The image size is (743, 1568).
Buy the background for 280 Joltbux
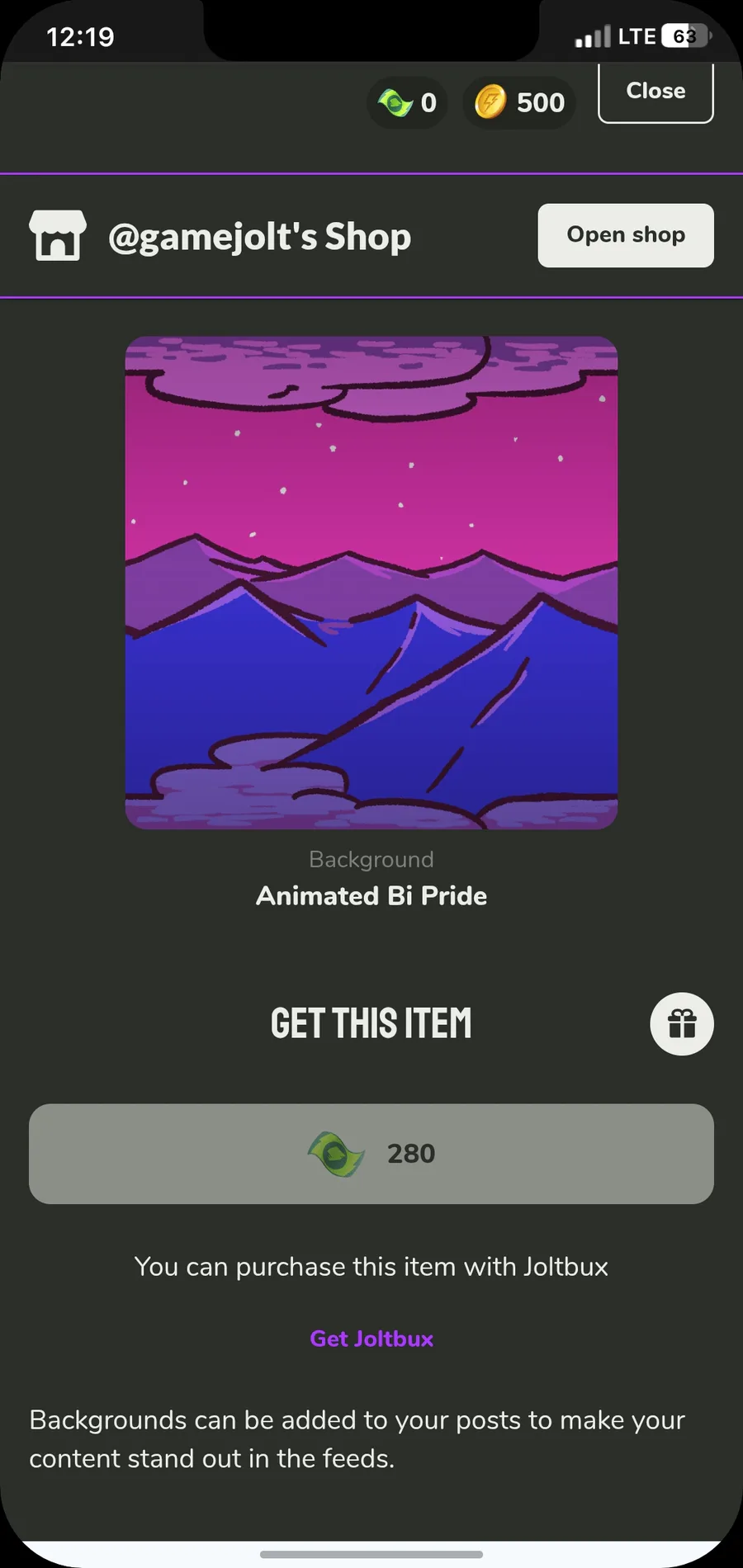click(x=371, y=1154)
